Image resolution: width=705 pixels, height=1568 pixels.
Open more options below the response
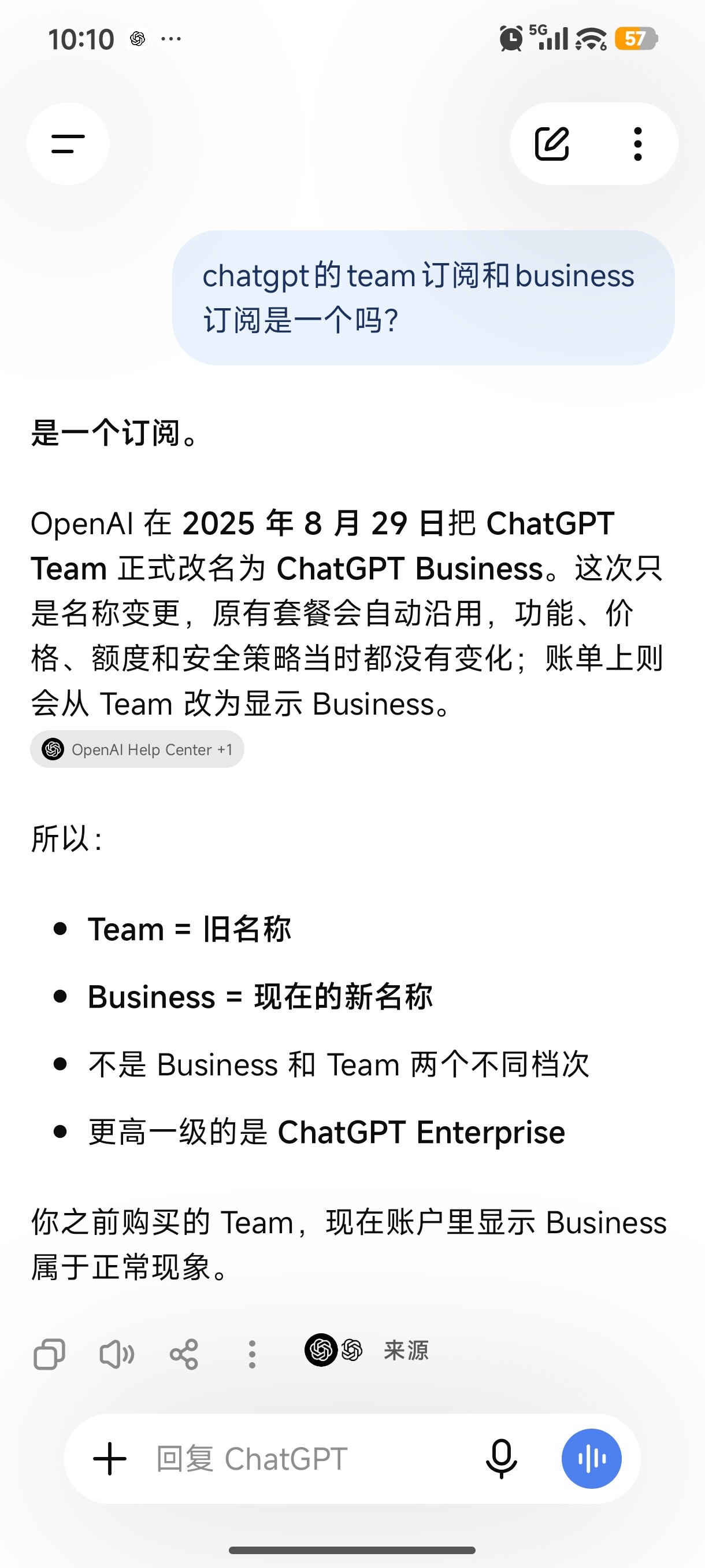[252, 1354]
